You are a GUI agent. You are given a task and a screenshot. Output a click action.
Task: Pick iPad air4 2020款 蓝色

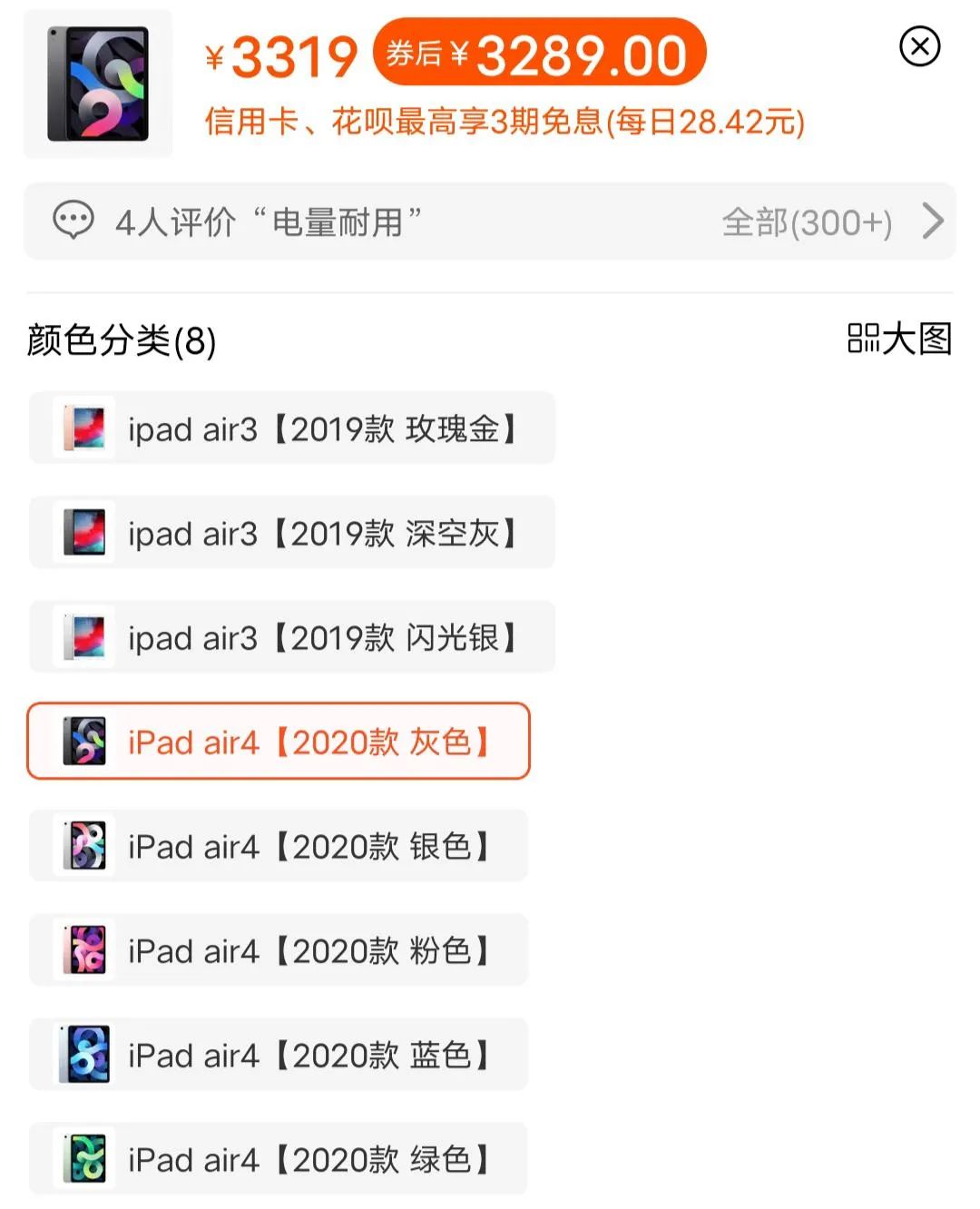pyautogui.click(x=279, y=1055)
